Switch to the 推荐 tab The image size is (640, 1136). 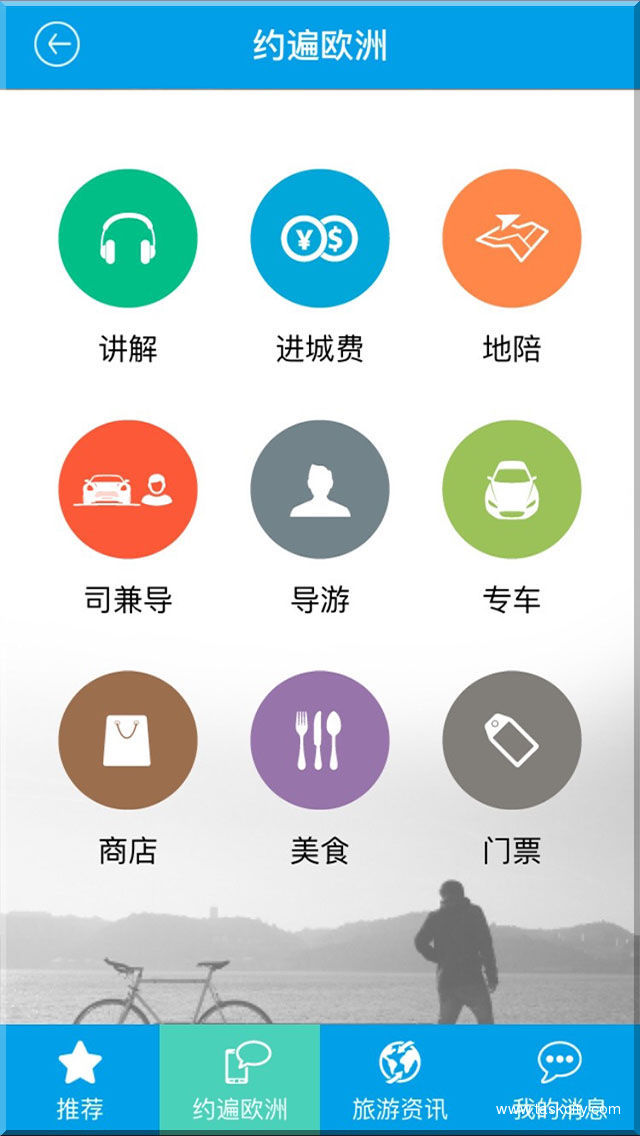pyautogui.click(x=80, y=1080)
